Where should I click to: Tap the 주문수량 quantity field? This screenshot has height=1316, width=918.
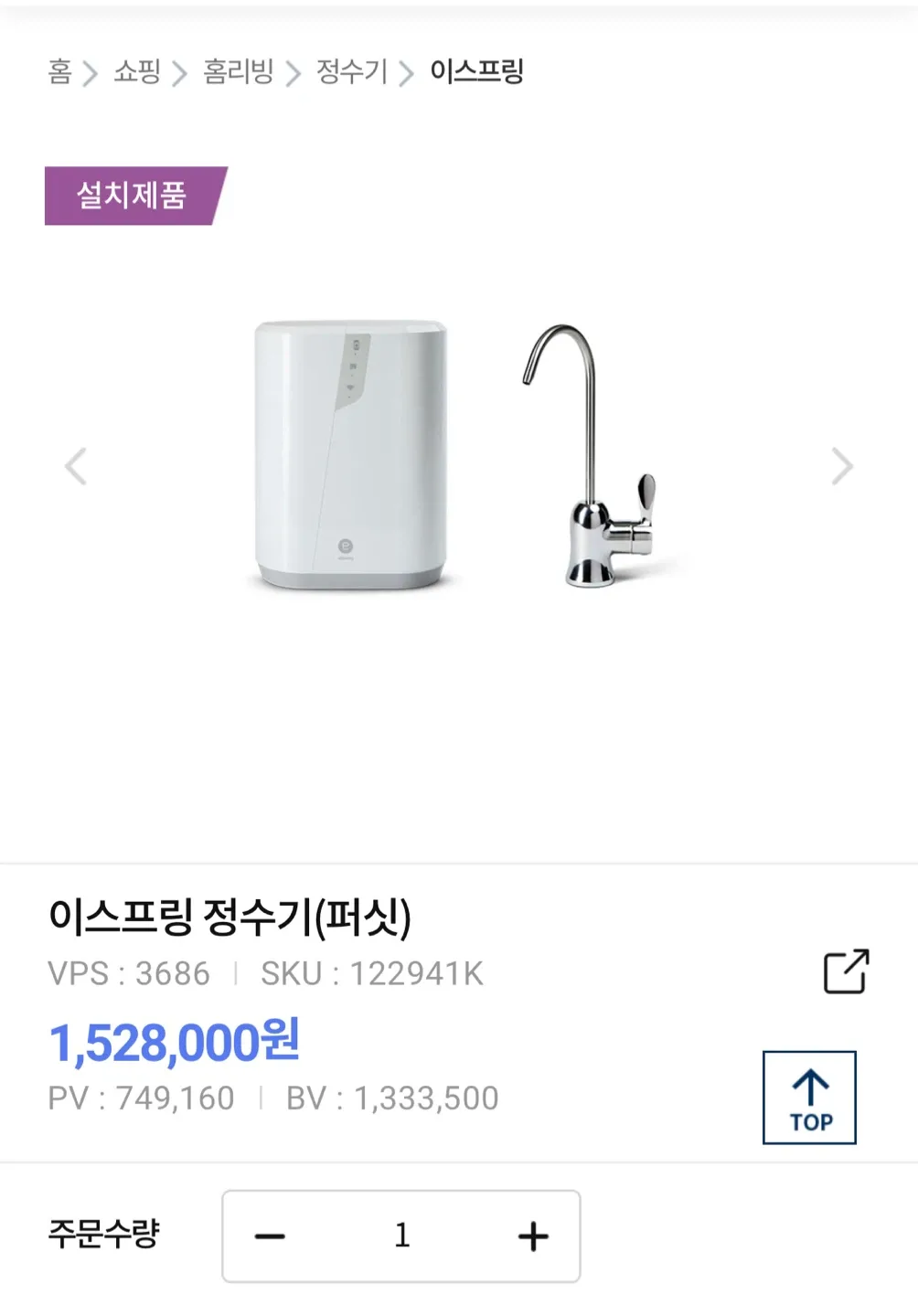(401, 1236)
